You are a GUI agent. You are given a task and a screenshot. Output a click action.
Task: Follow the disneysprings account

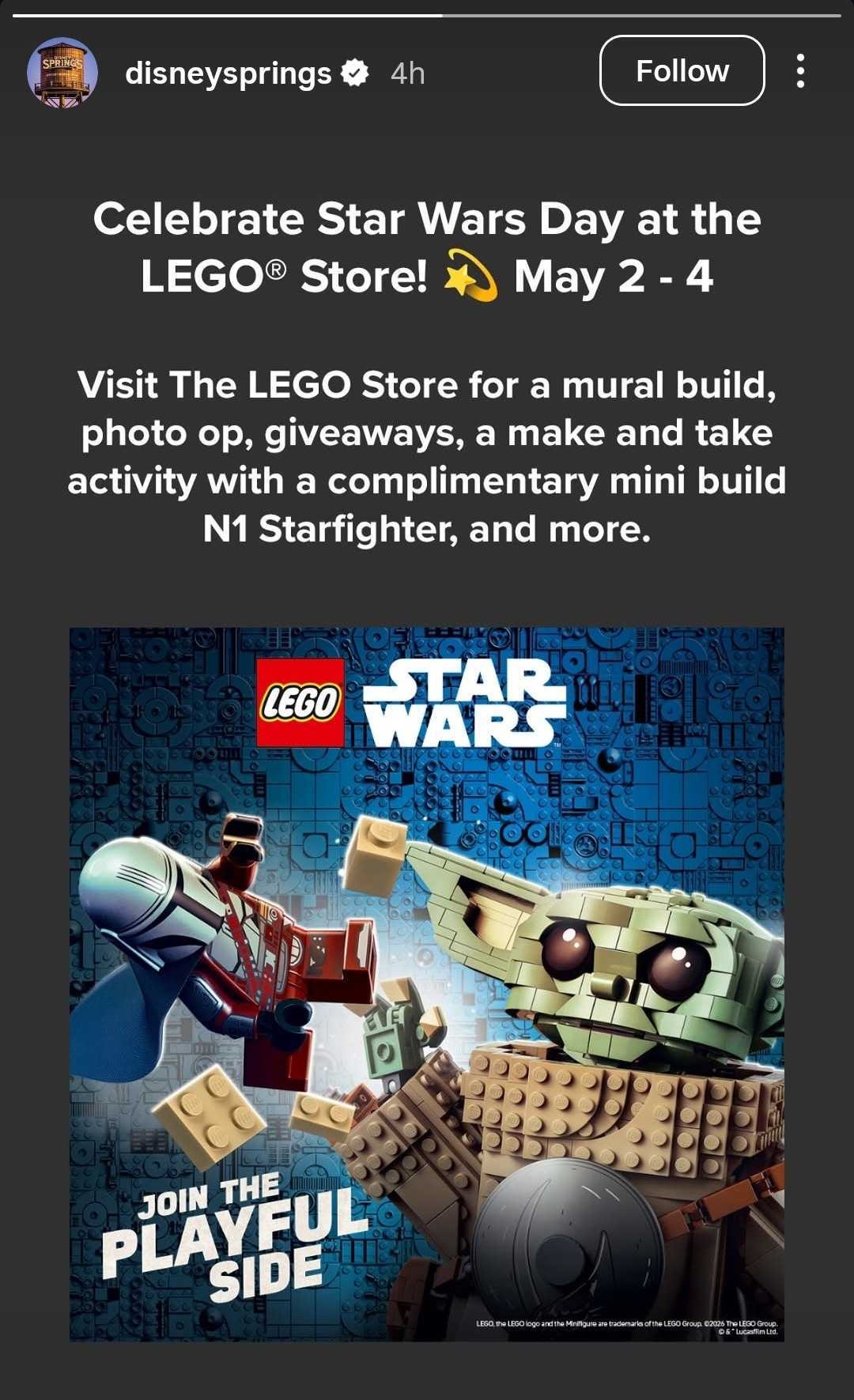[682, 71]
